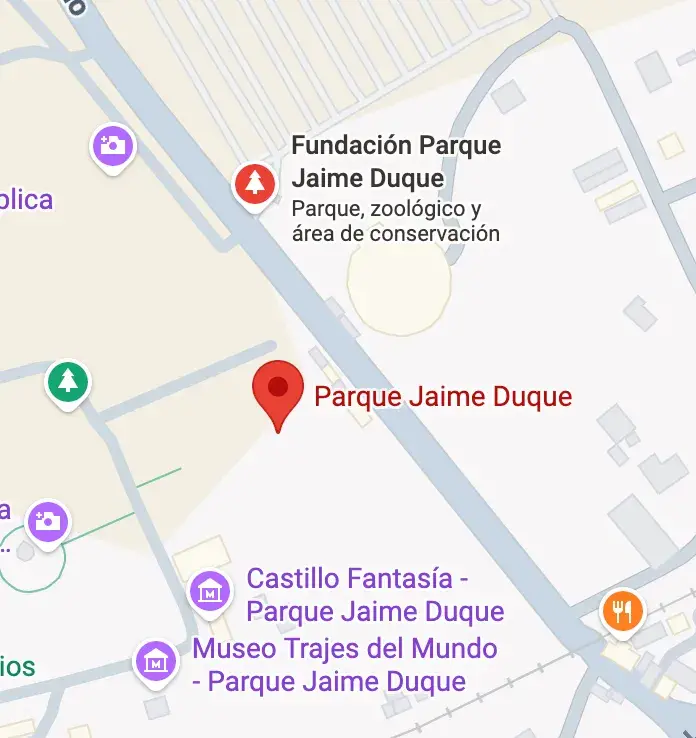Open Museo Trajes del Mundo marker
696x738 pixels.
coord(156,661)
